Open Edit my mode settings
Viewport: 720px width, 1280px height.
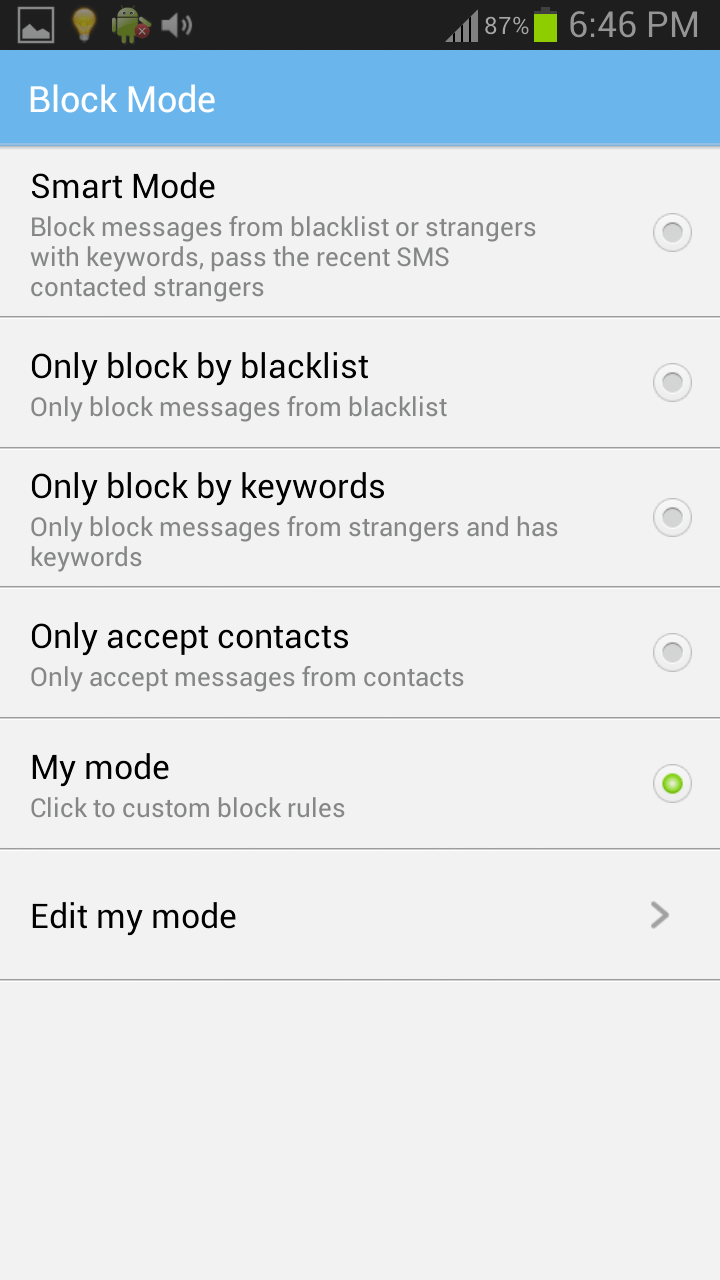coord(360,915)
